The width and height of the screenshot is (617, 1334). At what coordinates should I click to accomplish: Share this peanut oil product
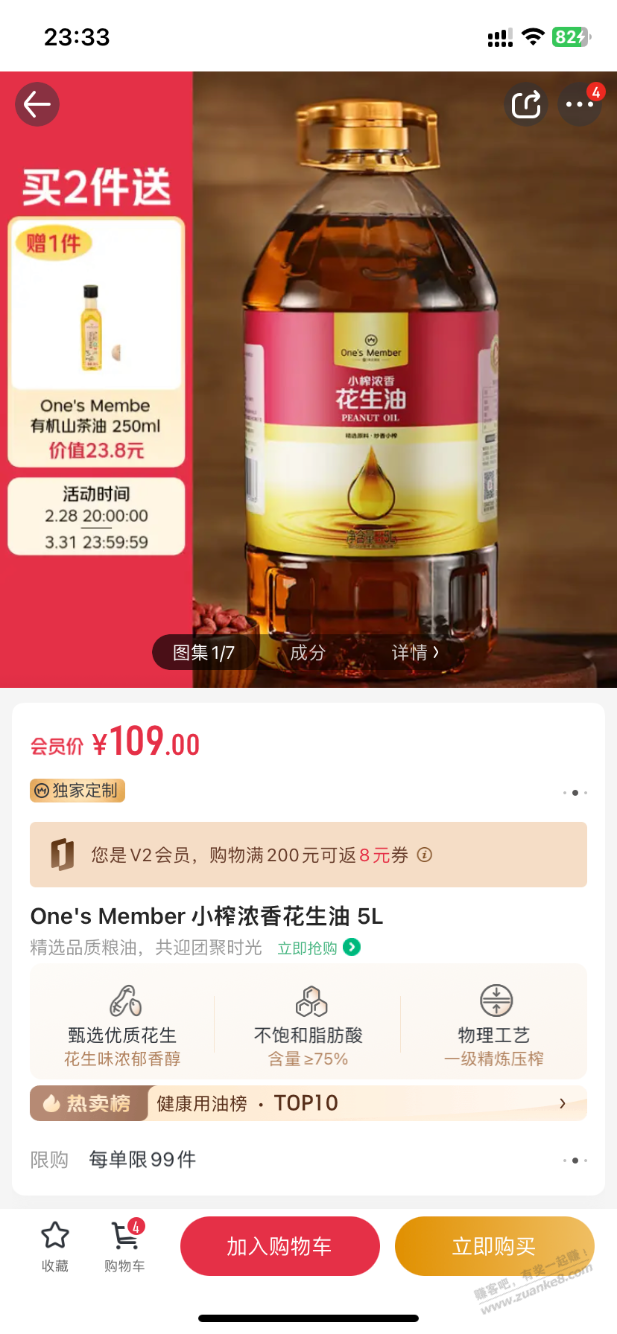[x=526, y=104]
